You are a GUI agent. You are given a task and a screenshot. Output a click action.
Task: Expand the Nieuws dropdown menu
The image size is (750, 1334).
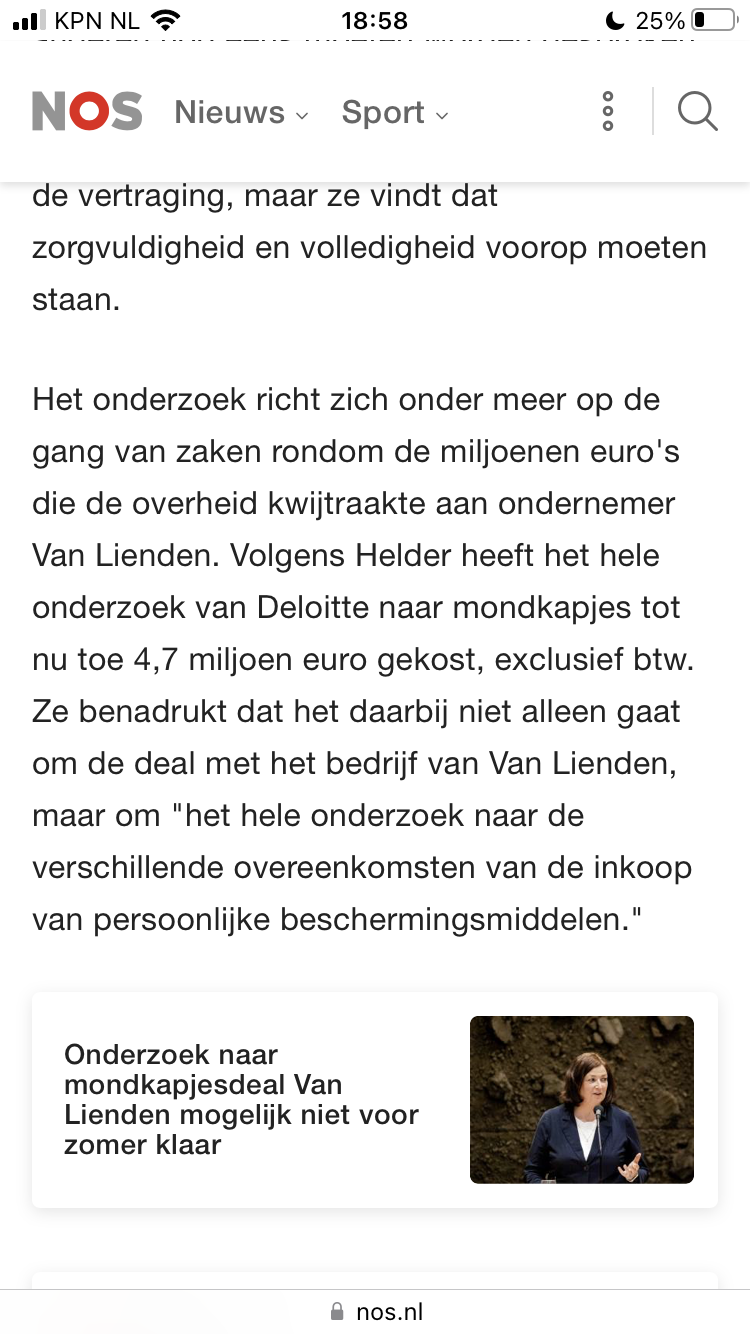(x=241, y=112)
